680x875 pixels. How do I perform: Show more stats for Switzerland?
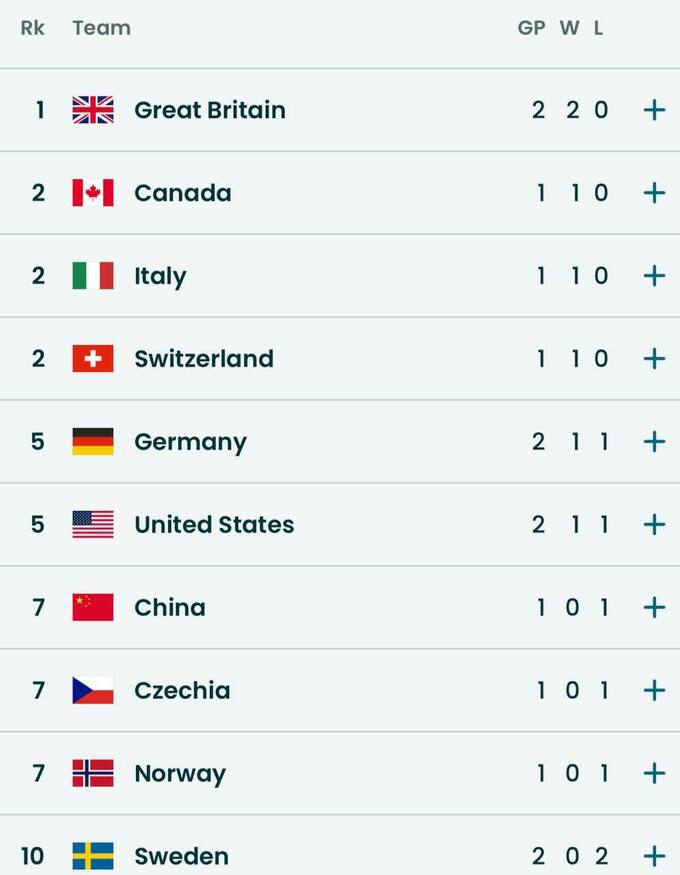click(x=654, y=359)
